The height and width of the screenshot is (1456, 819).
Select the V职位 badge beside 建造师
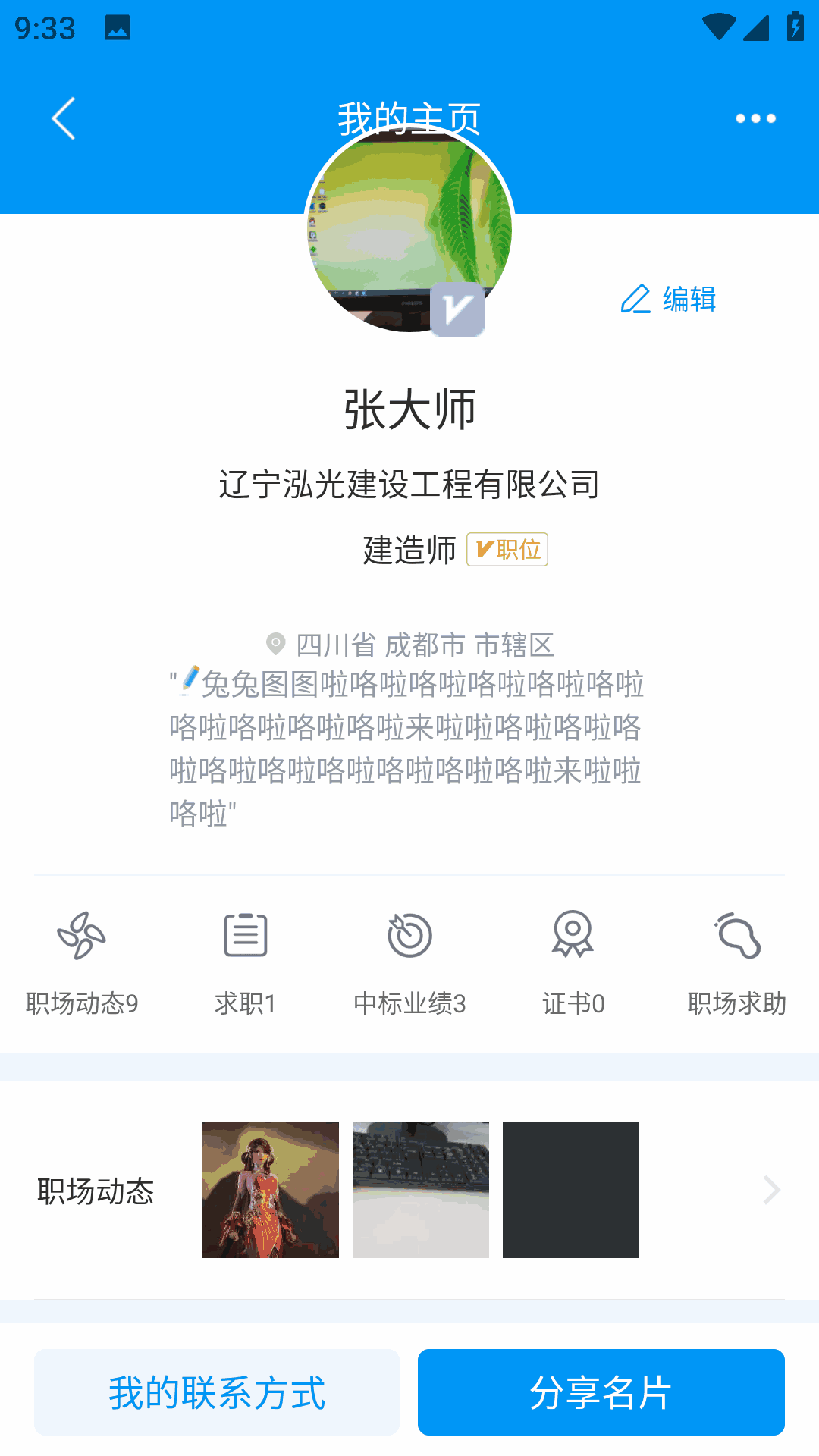[507, 548]
